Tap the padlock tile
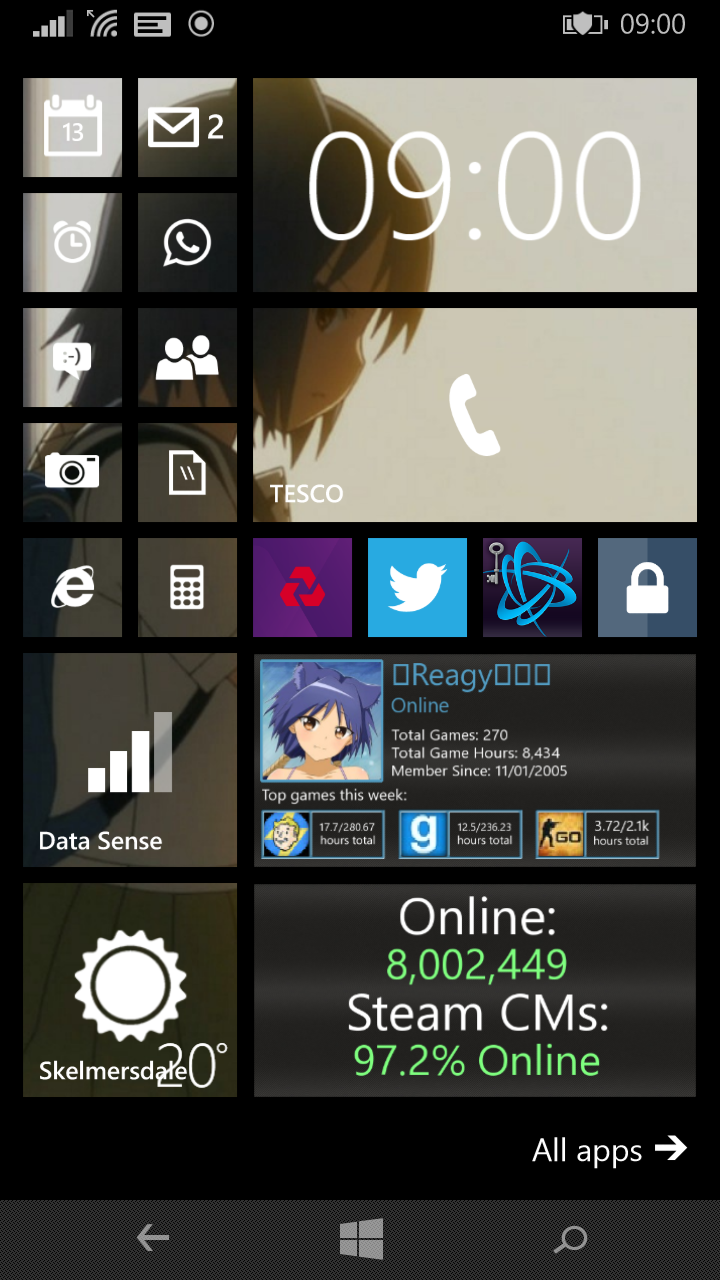Image resolution: width=720 pixels, height=1280 pixels. point(647,587)
